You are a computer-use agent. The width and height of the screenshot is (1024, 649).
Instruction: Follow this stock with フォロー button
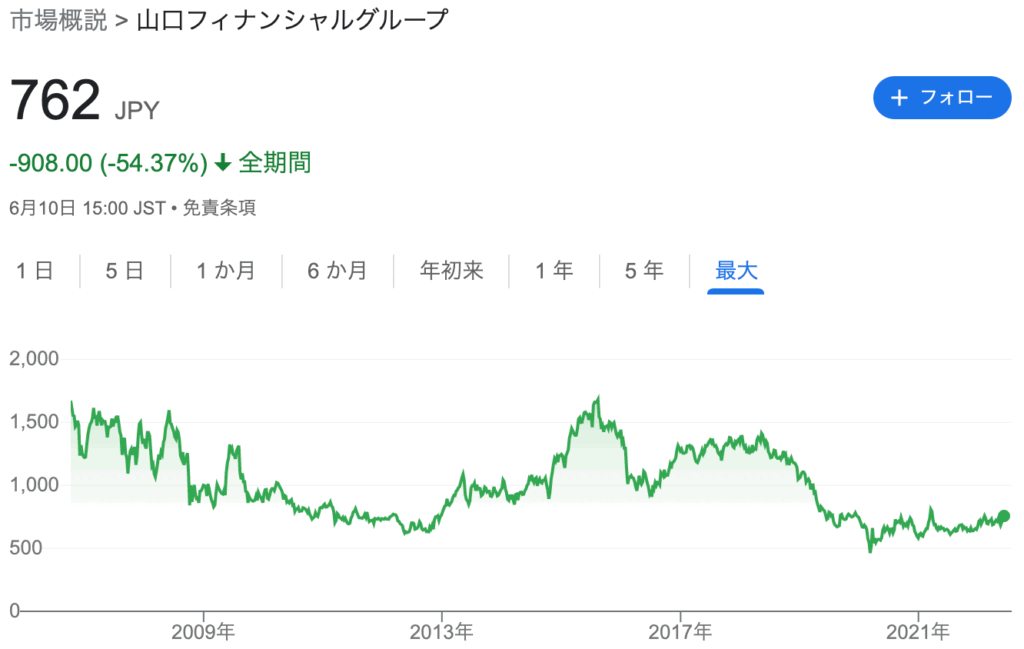click(x=941, y=97)
